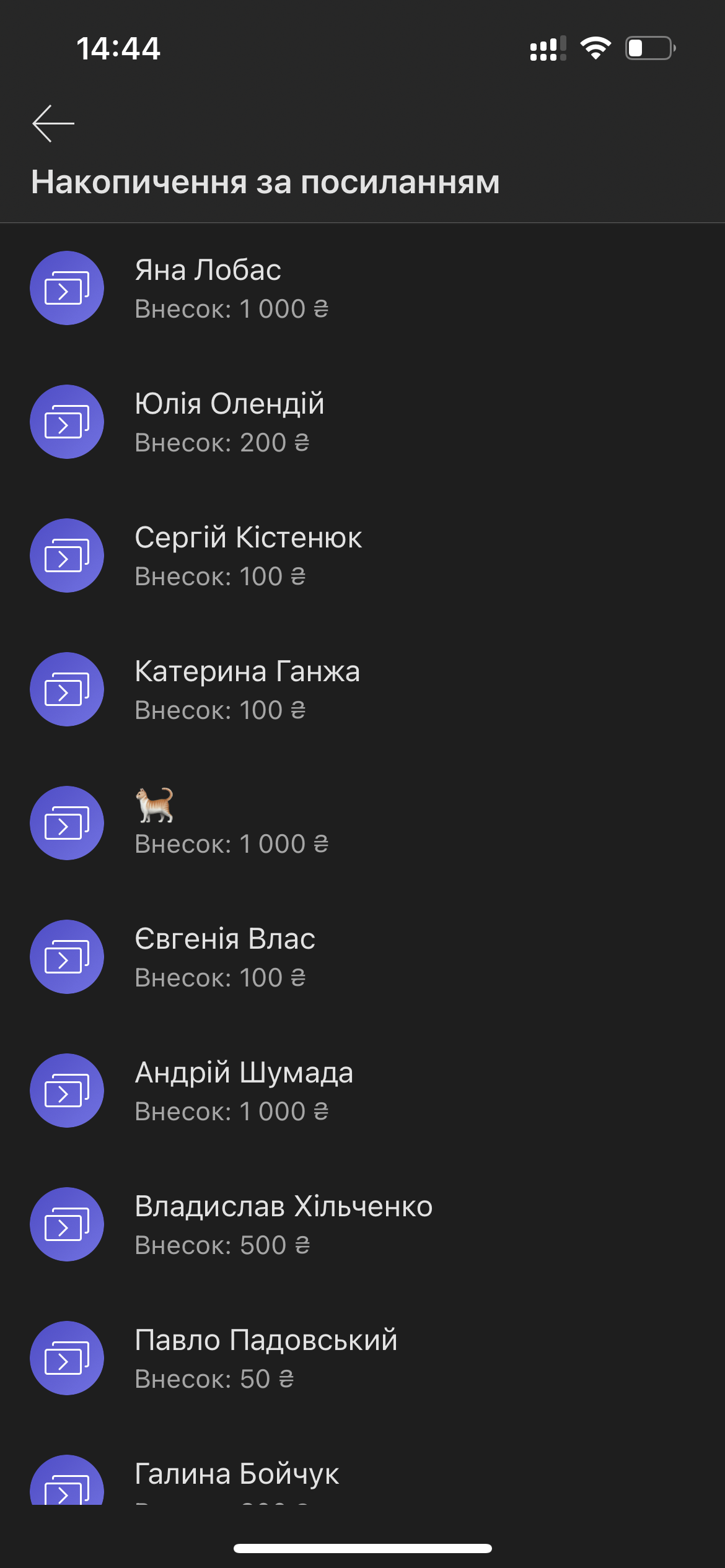Click the jar icon for Євгенія Влас
The image size is (725, 1568).
tap(67, 957)
